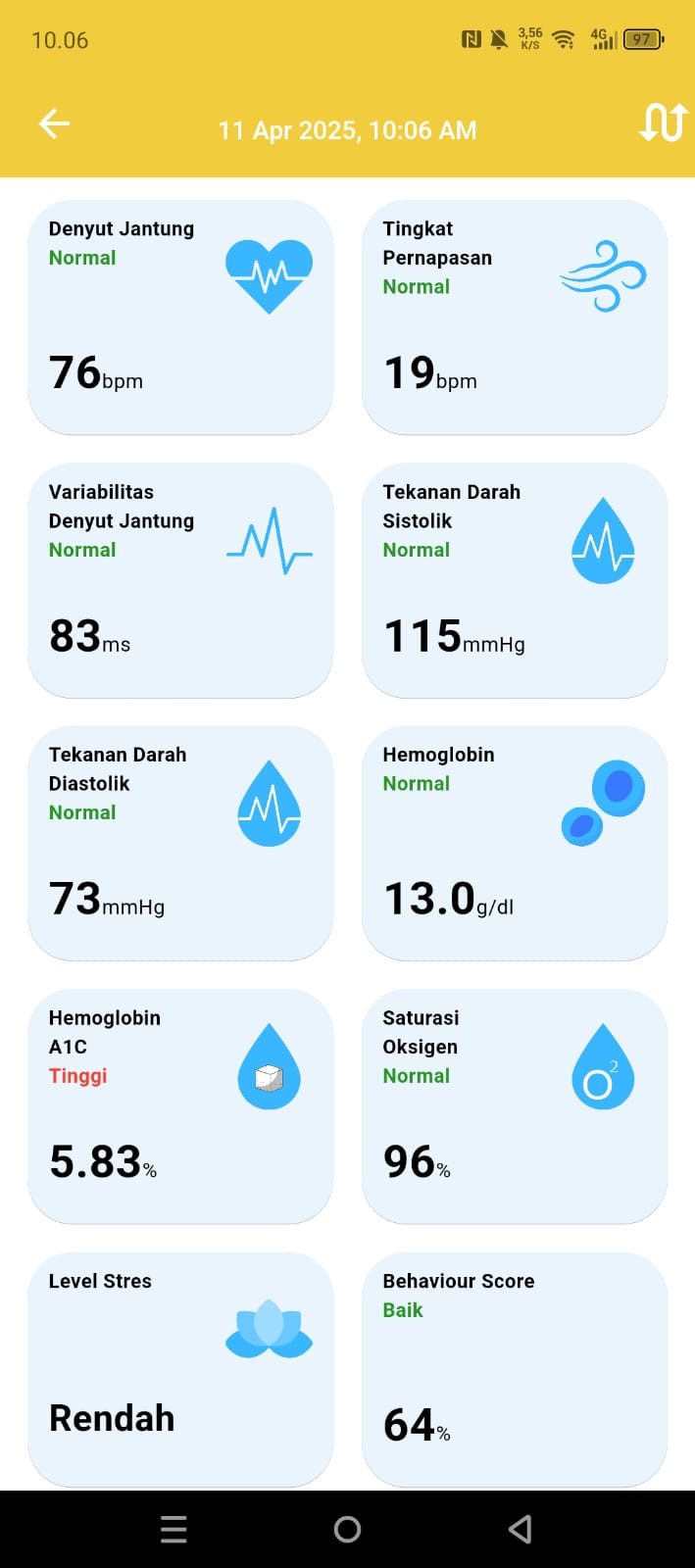Screen dimensions: 695x1568
Task: View the Behaviour Score card
Action: [515, 1369]
